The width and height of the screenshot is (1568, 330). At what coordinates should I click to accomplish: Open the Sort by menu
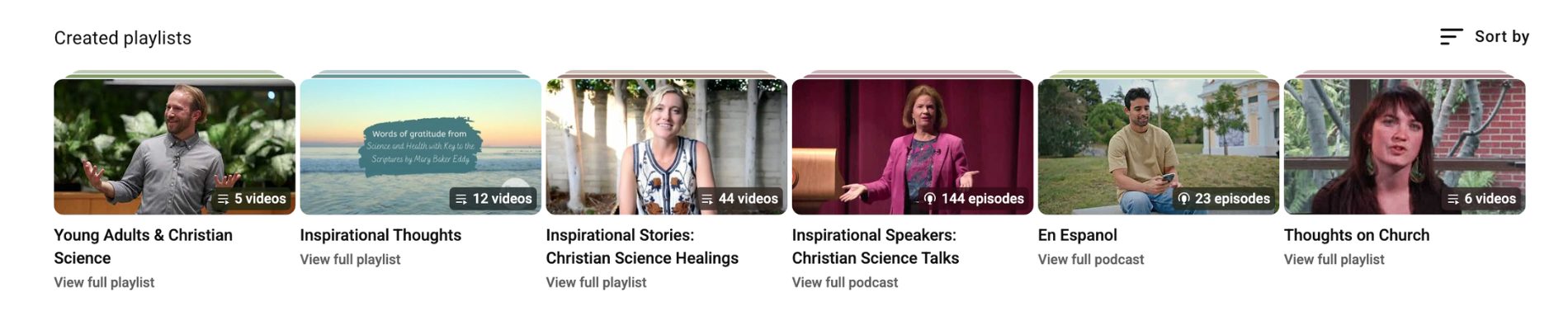coord(1485,36)
